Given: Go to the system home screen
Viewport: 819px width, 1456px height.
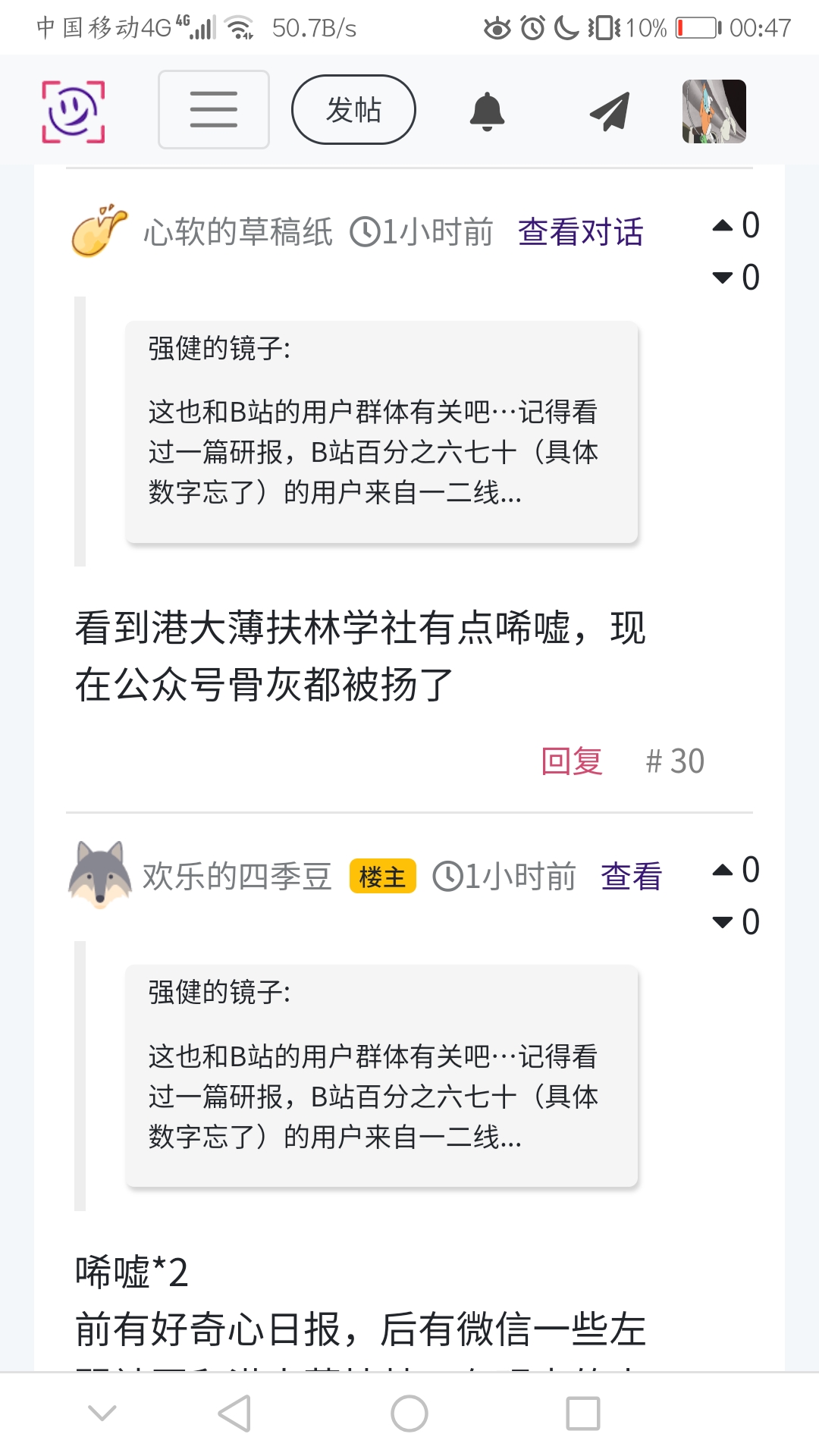Looking at the screenshot, I should 409,1414.
